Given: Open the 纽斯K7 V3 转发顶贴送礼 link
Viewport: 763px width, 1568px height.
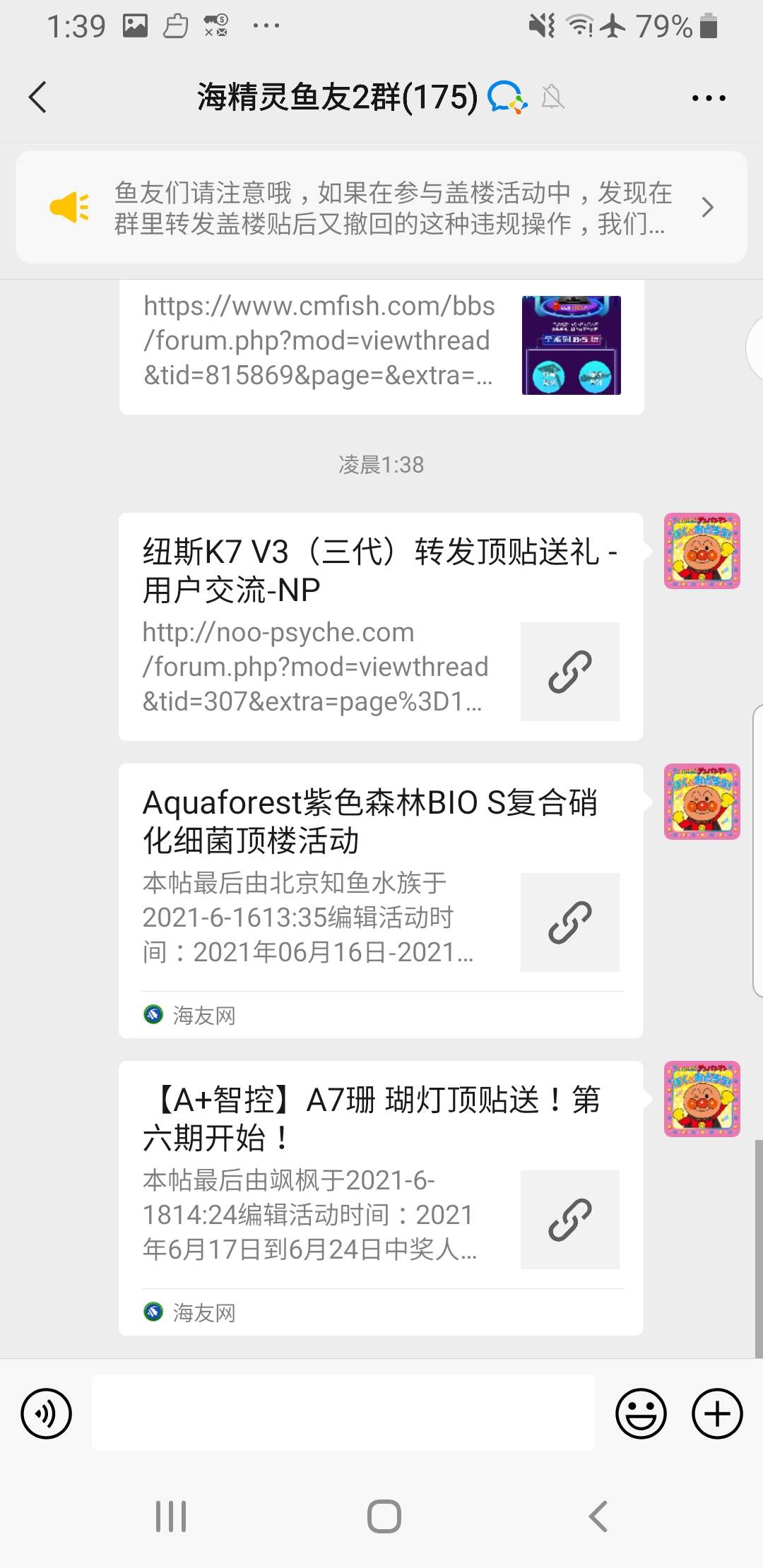Looking at the screenshot, I should pos(380,626).
